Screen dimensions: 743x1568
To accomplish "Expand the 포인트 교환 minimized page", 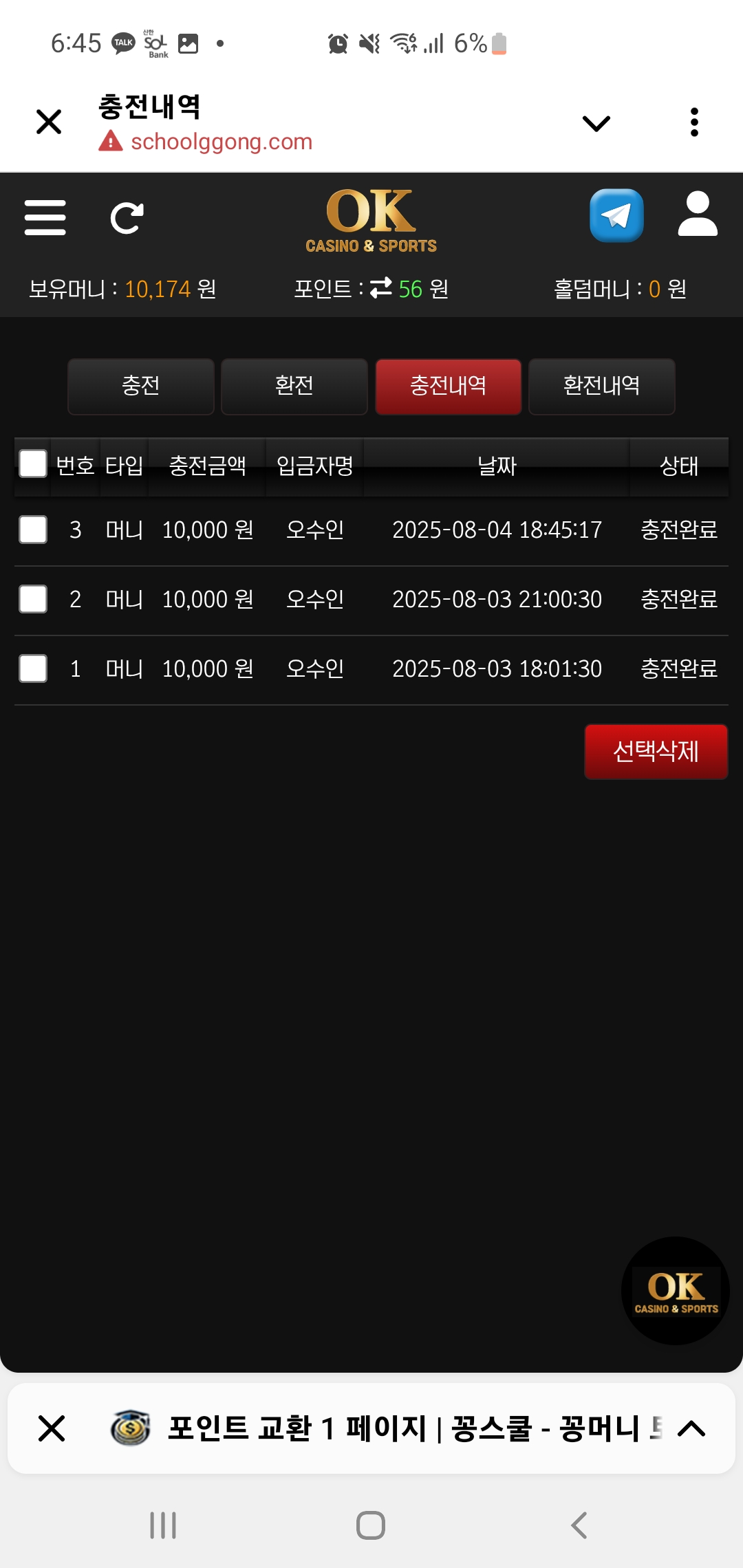I will pos(691,1428).
